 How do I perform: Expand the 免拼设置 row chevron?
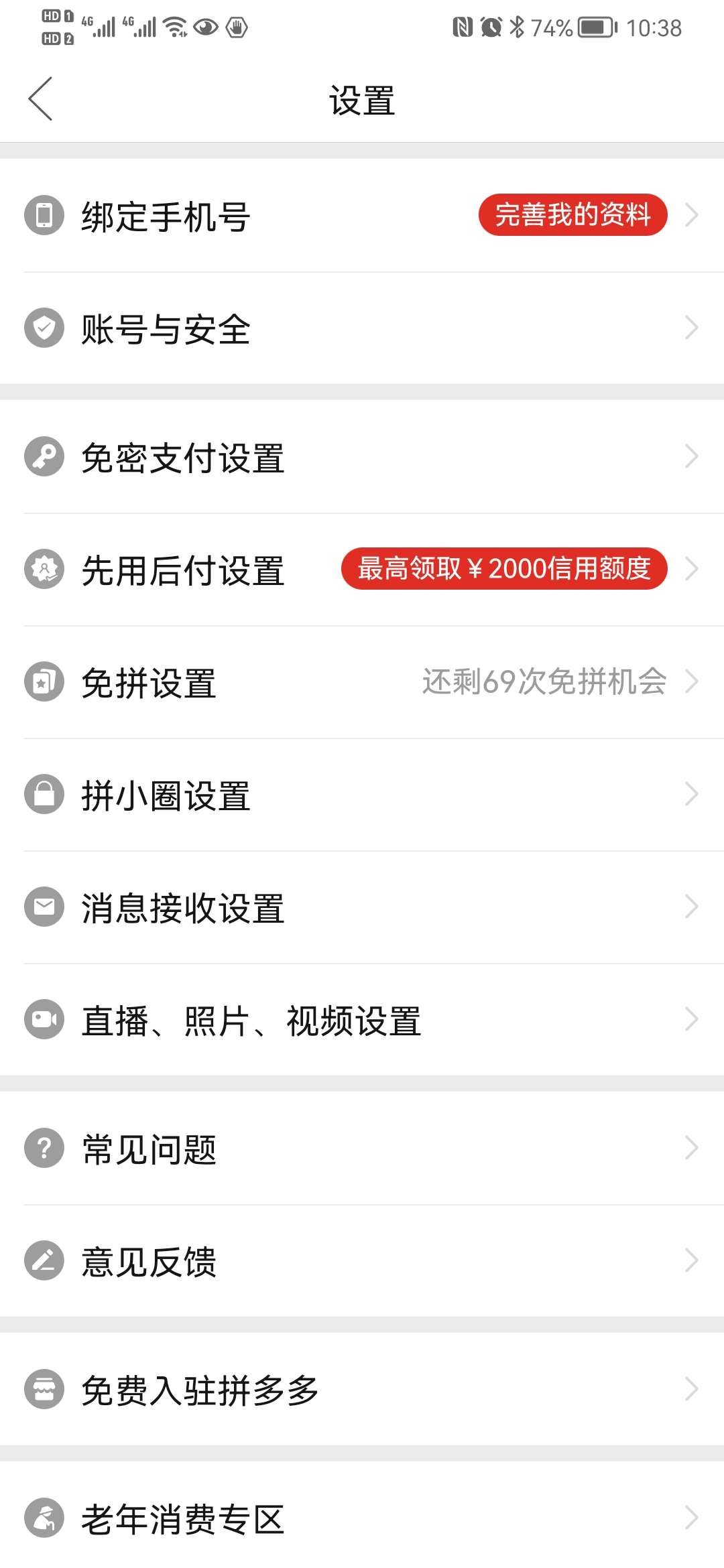(x=694, y=682)
